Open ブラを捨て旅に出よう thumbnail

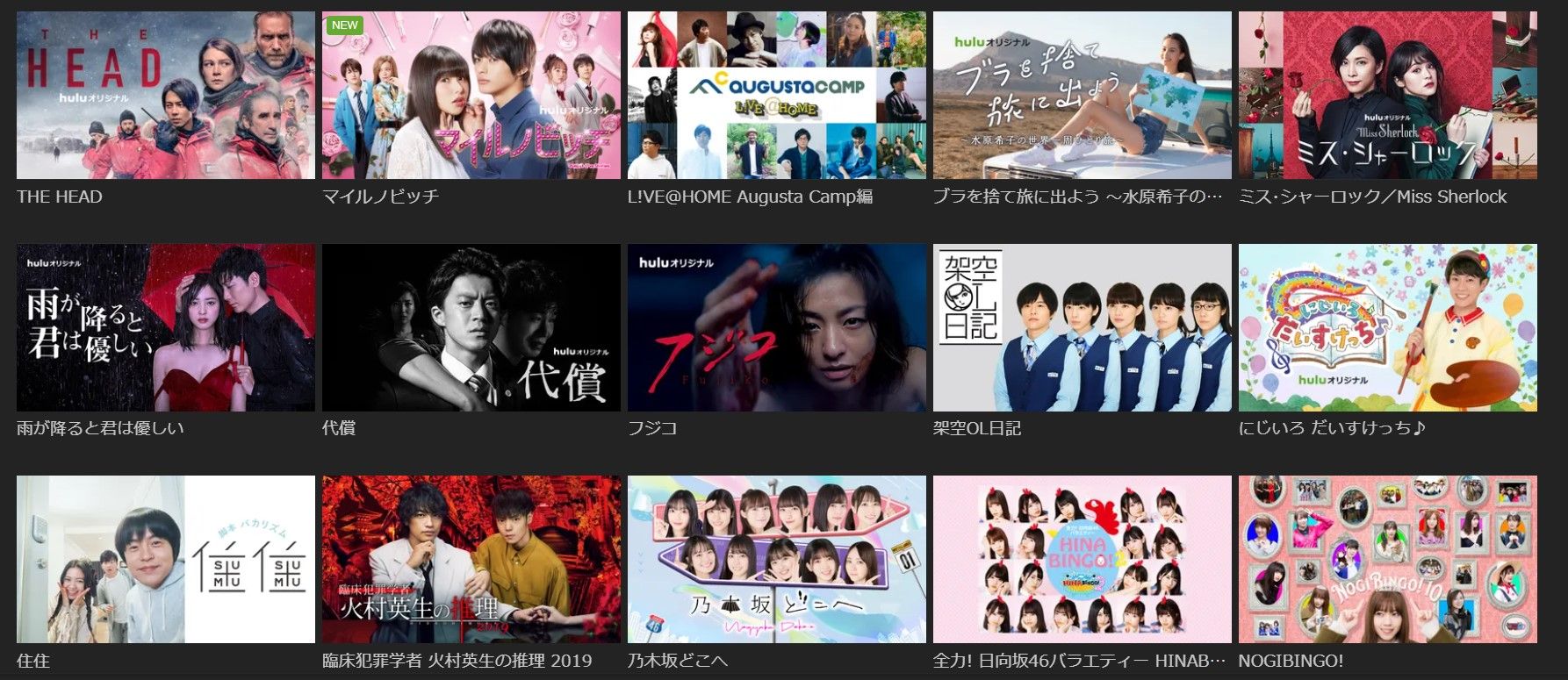click(1082, 95)
